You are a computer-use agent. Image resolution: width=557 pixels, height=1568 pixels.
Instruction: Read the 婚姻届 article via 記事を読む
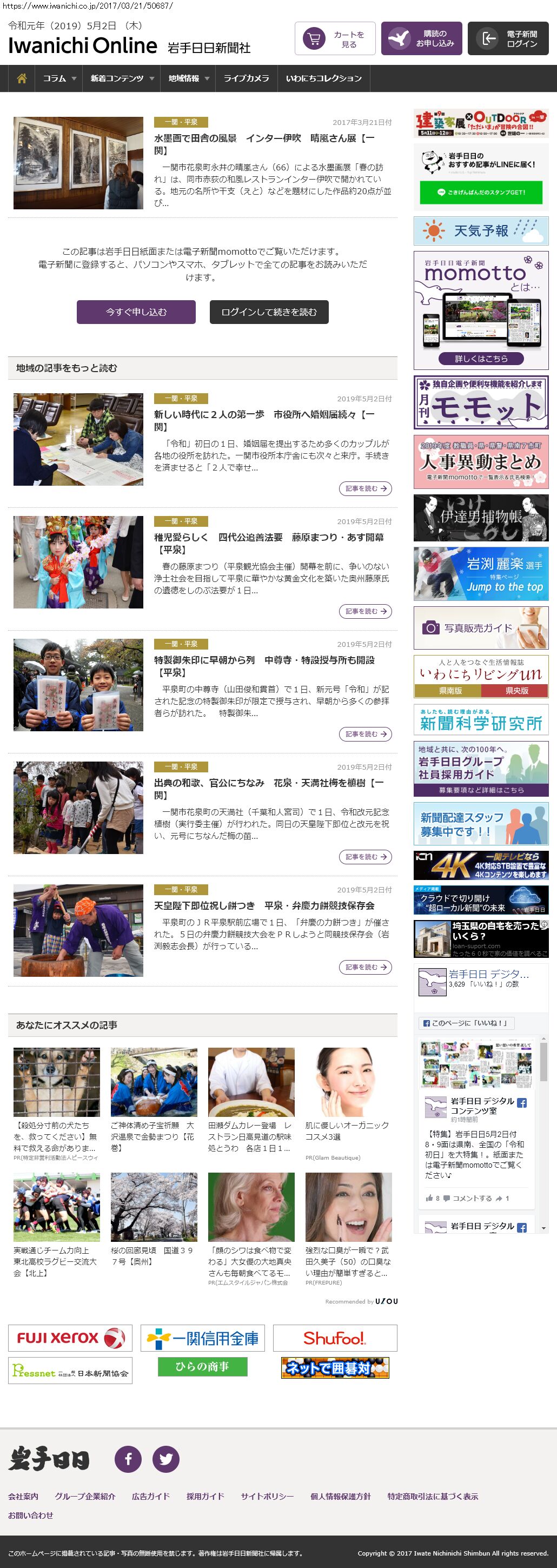364,488
